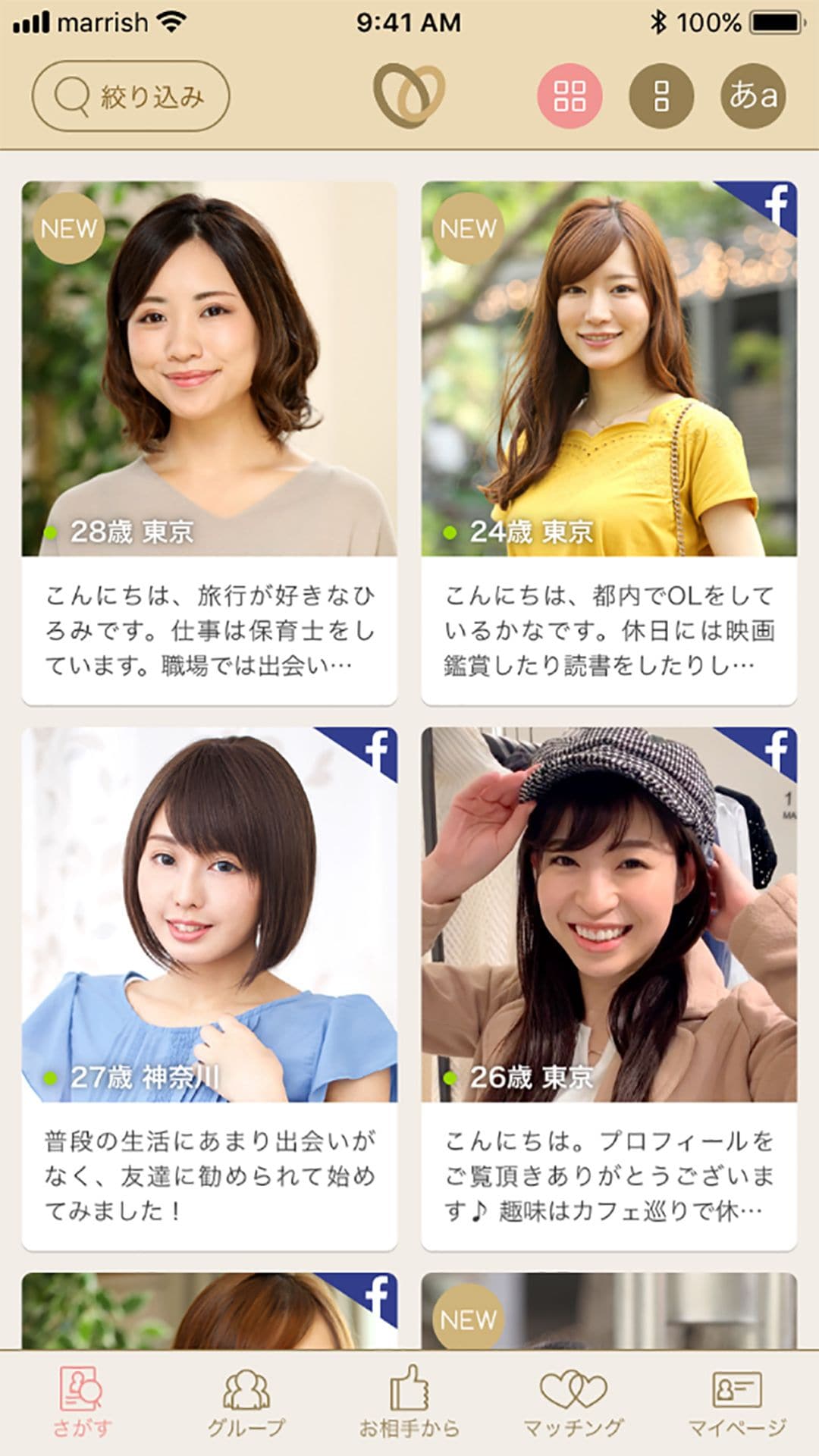Screen dimensions: 819x1456
Task: Open the 絞り込み filter search
Action: [x=130, y=96]
